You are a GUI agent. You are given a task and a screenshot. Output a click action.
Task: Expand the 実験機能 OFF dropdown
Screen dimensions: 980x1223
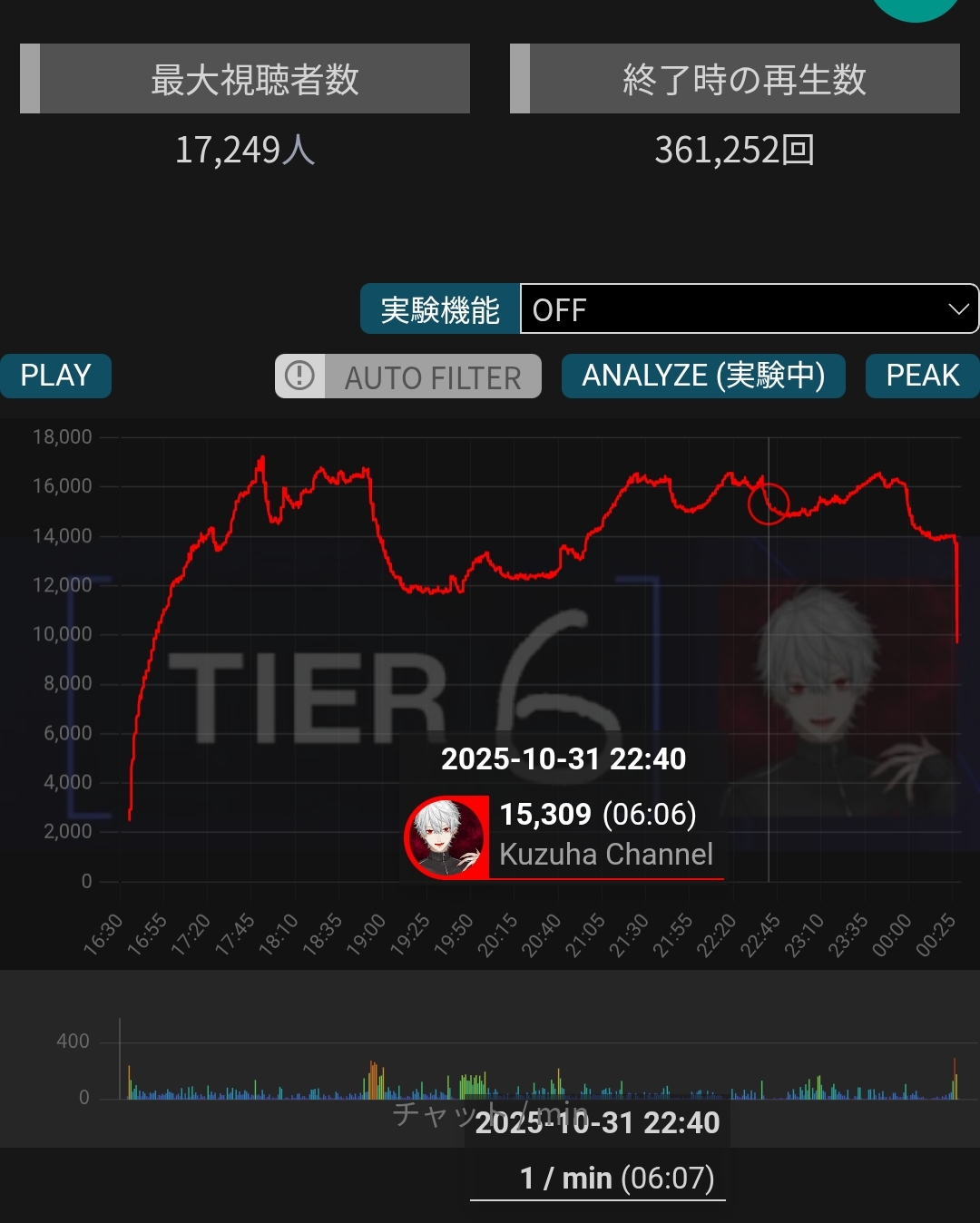point(749,309)
